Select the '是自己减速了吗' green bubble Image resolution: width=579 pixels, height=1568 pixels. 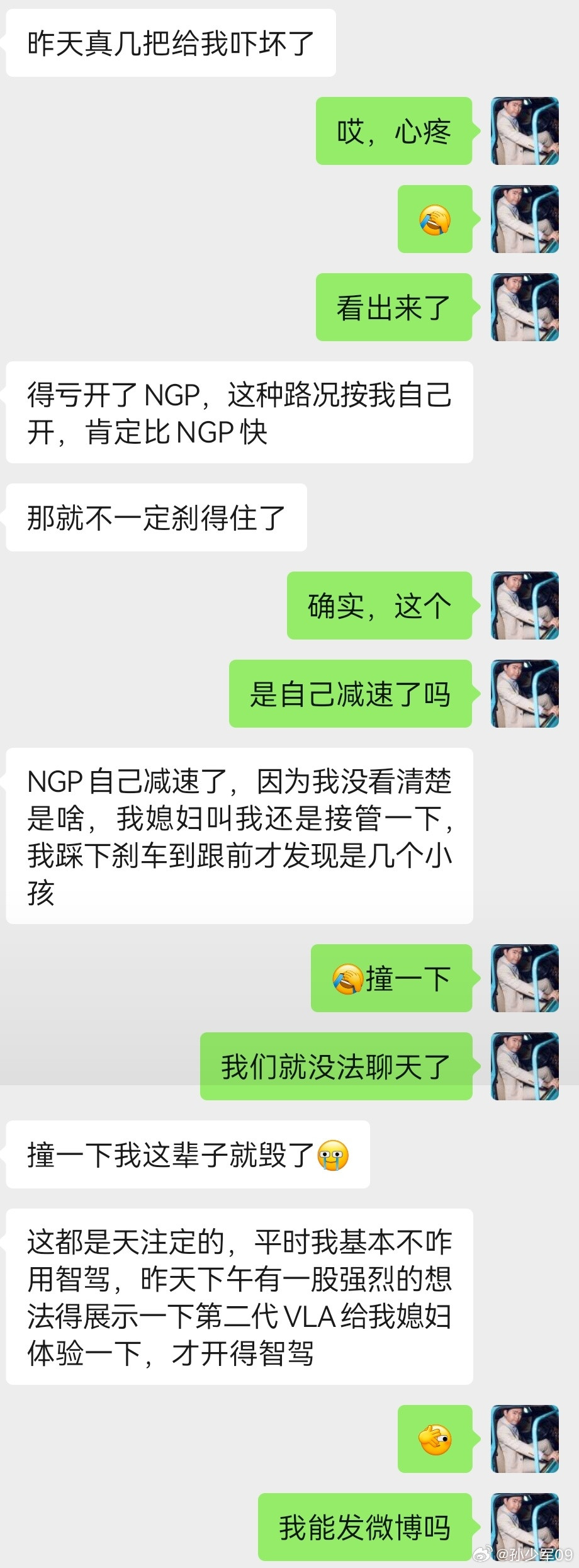coord(349,697)
